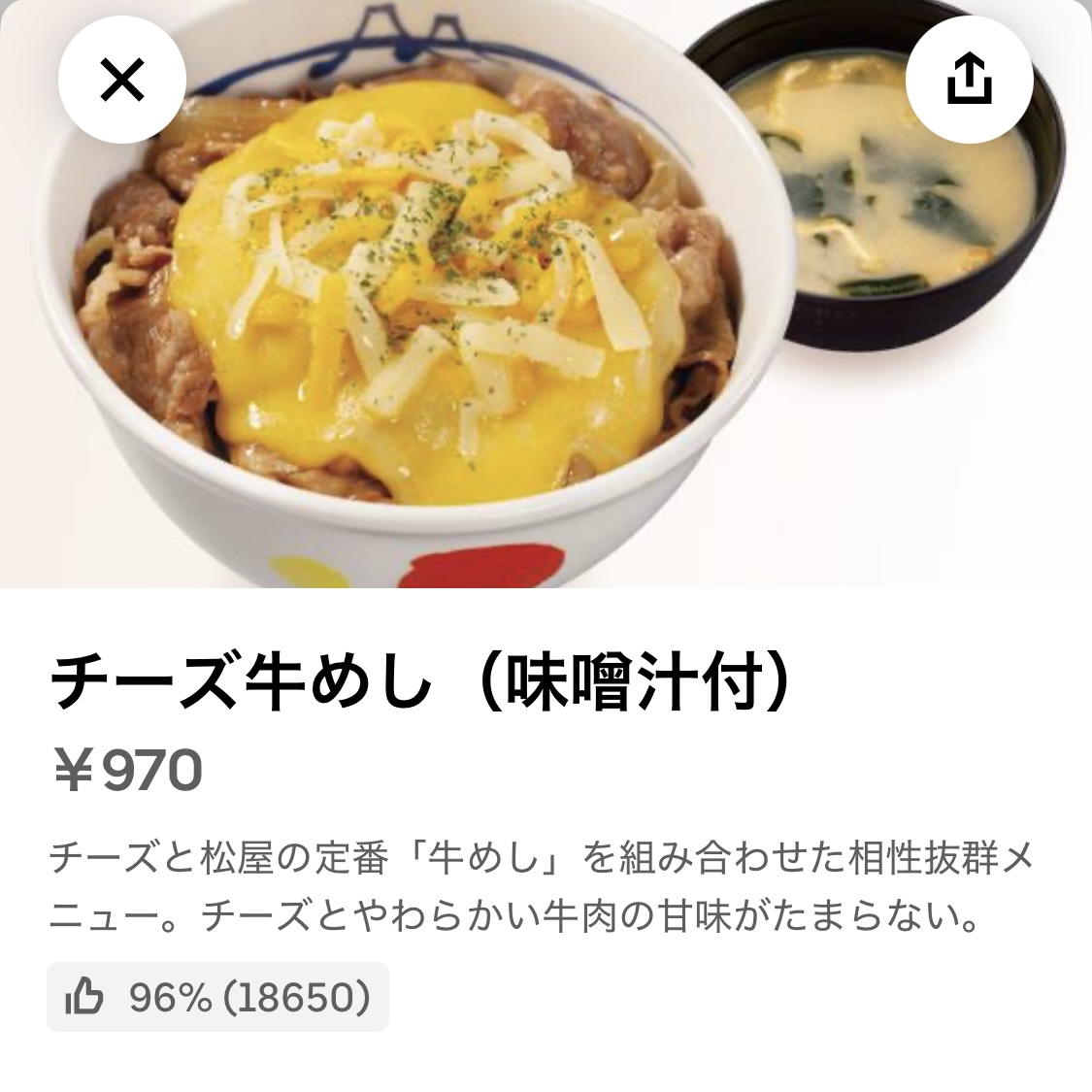
Task: Share this menu item
Action: (969, 80)
